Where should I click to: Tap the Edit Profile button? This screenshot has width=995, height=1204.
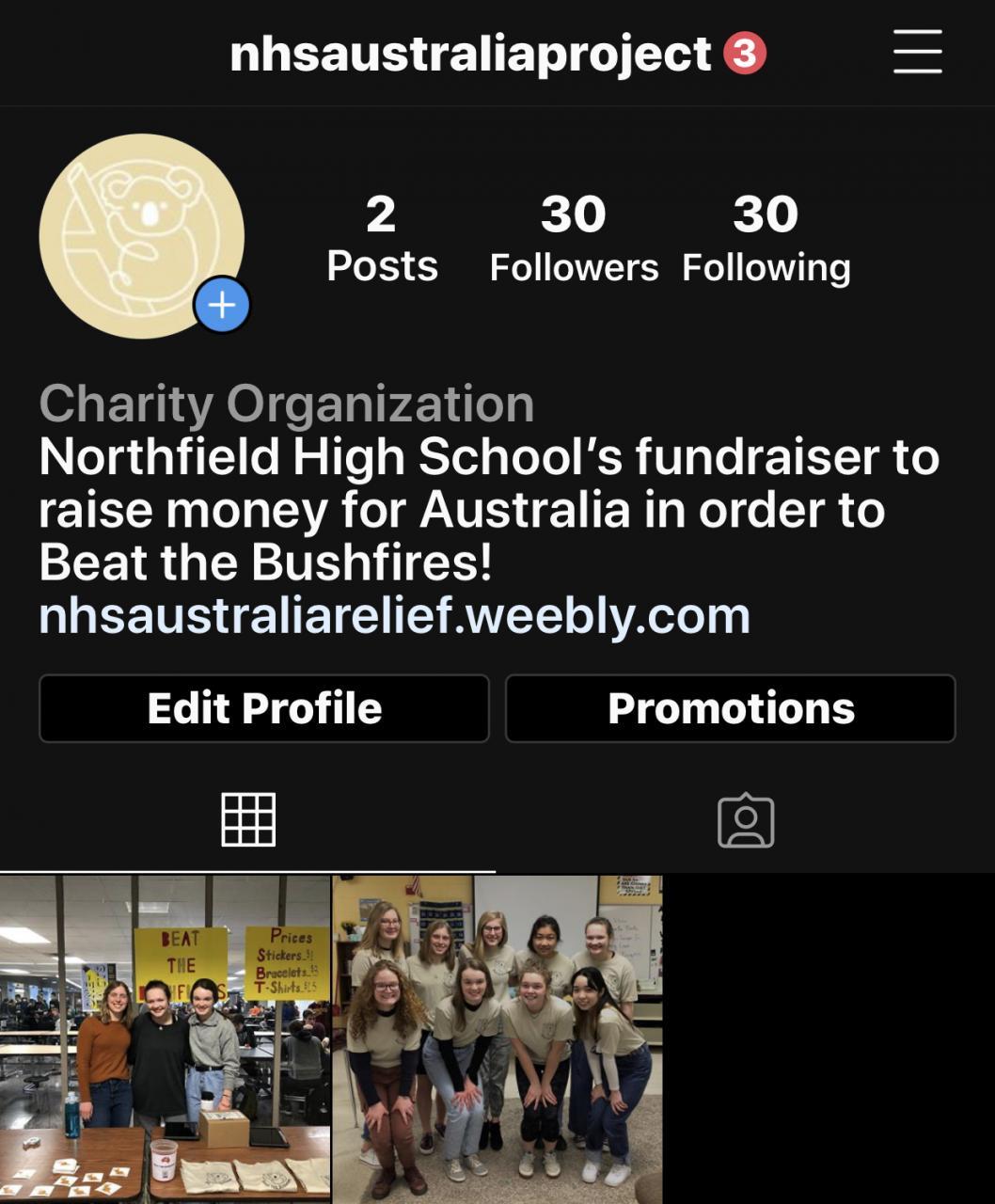tap(264, 708)
